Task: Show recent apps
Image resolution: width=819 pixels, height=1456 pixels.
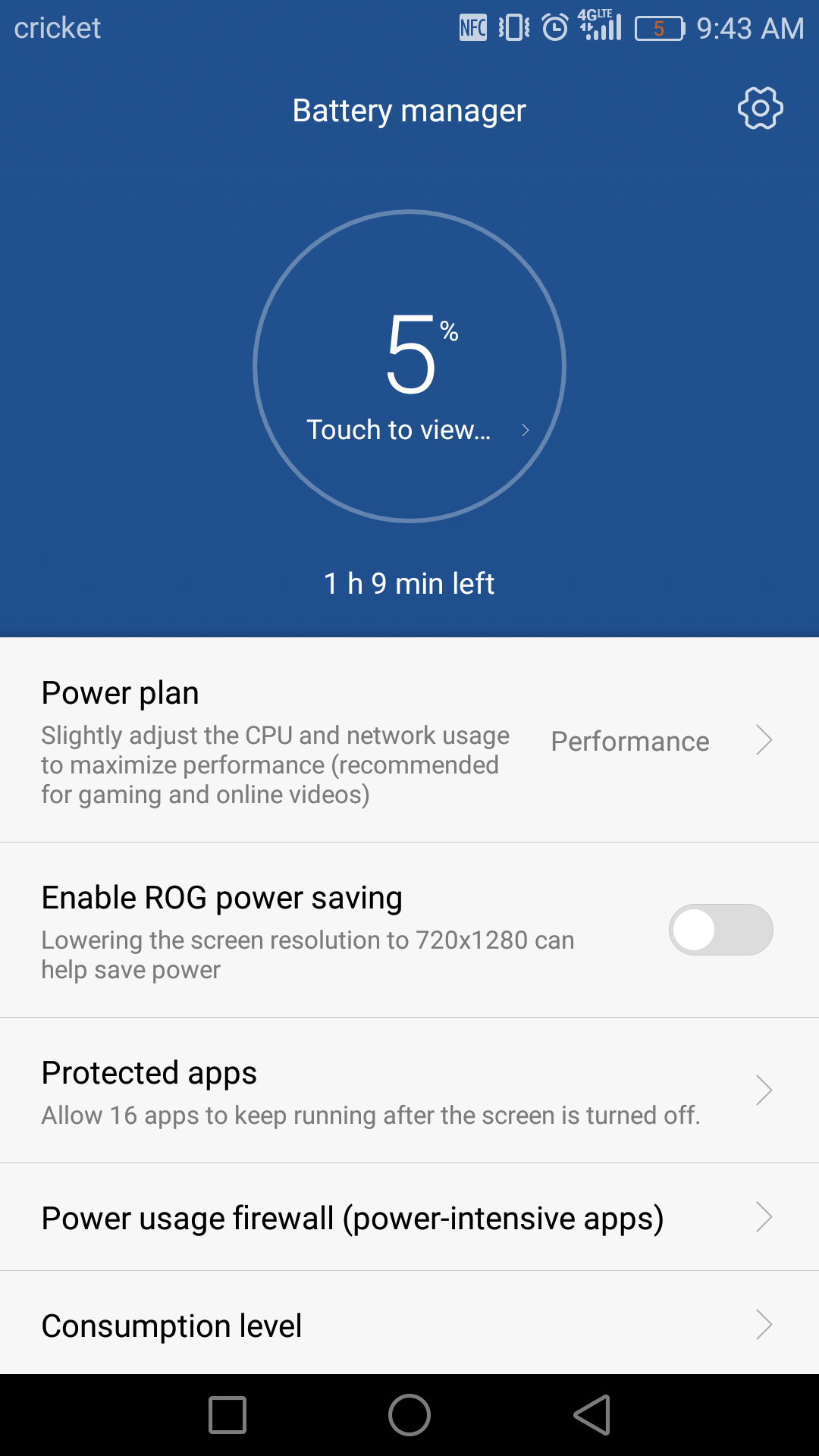Action: click(227, 1415)
